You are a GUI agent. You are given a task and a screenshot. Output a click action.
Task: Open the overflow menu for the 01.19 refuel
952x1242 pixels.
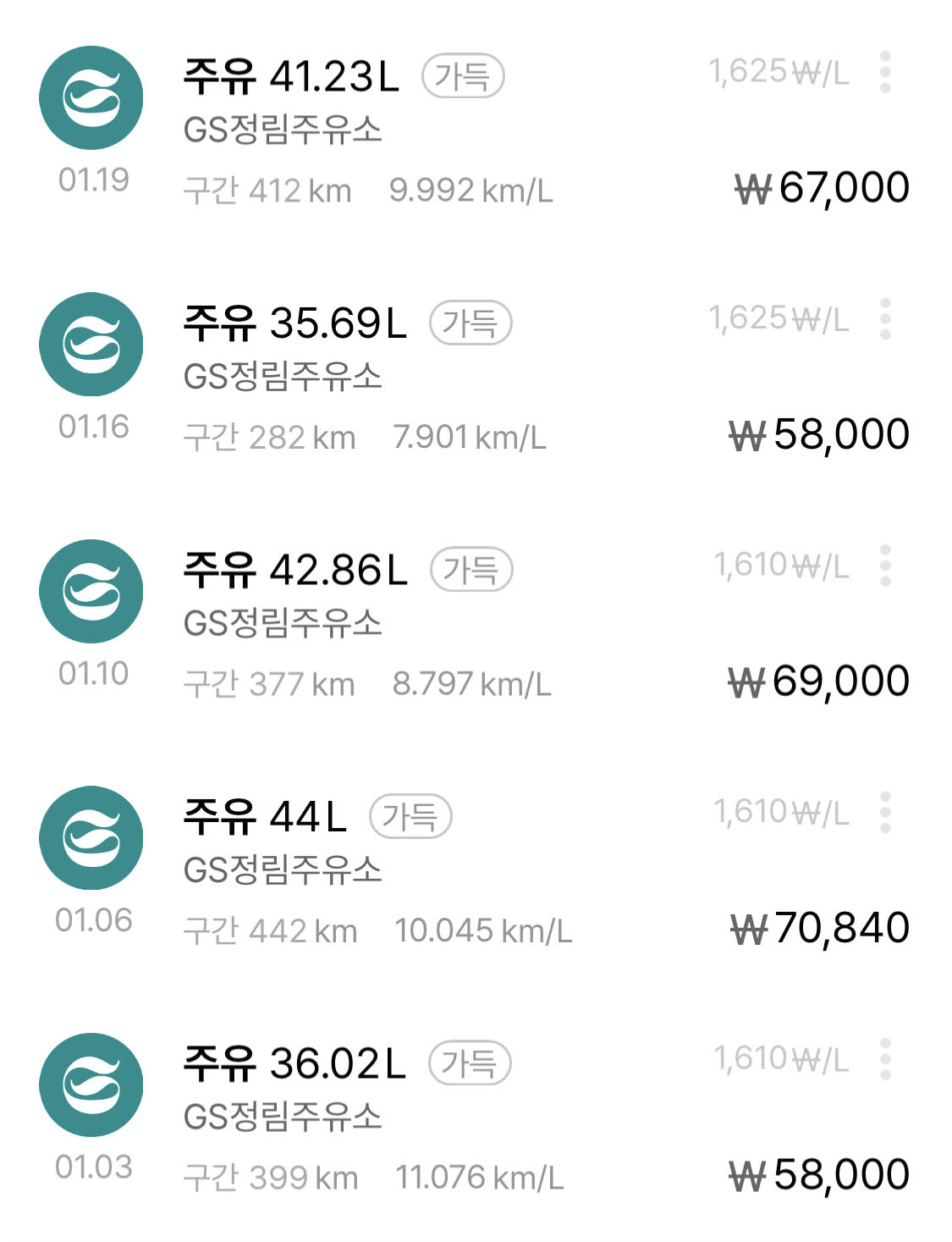(885, 73)
